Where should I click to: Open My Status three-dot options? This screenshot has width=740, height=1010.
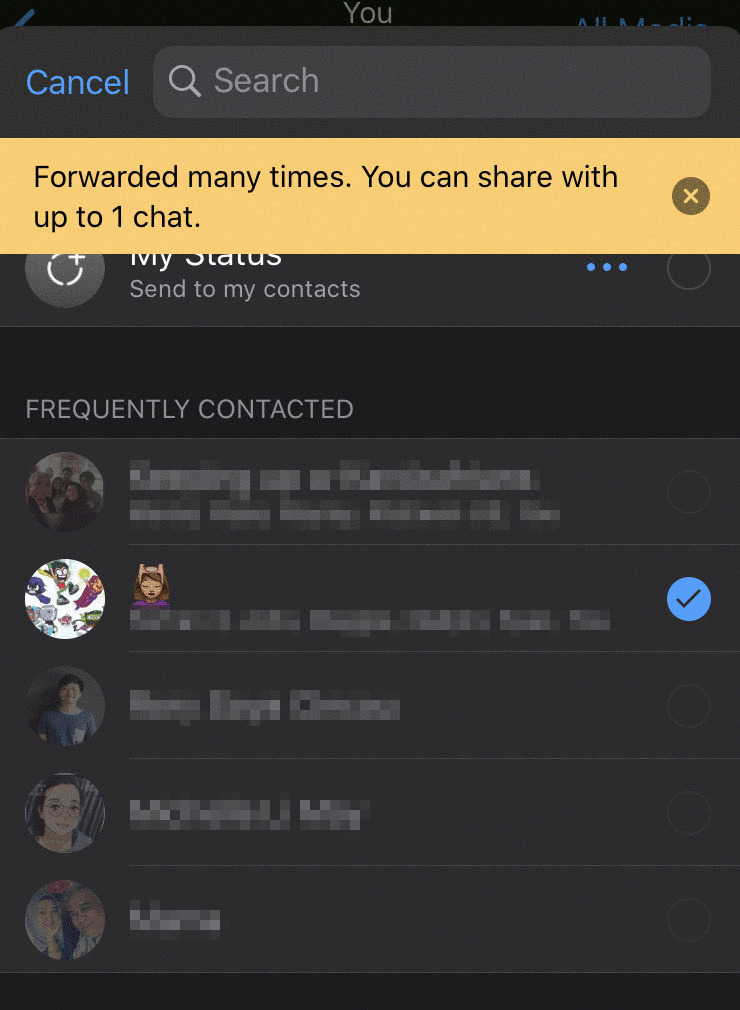pos(606,268)
